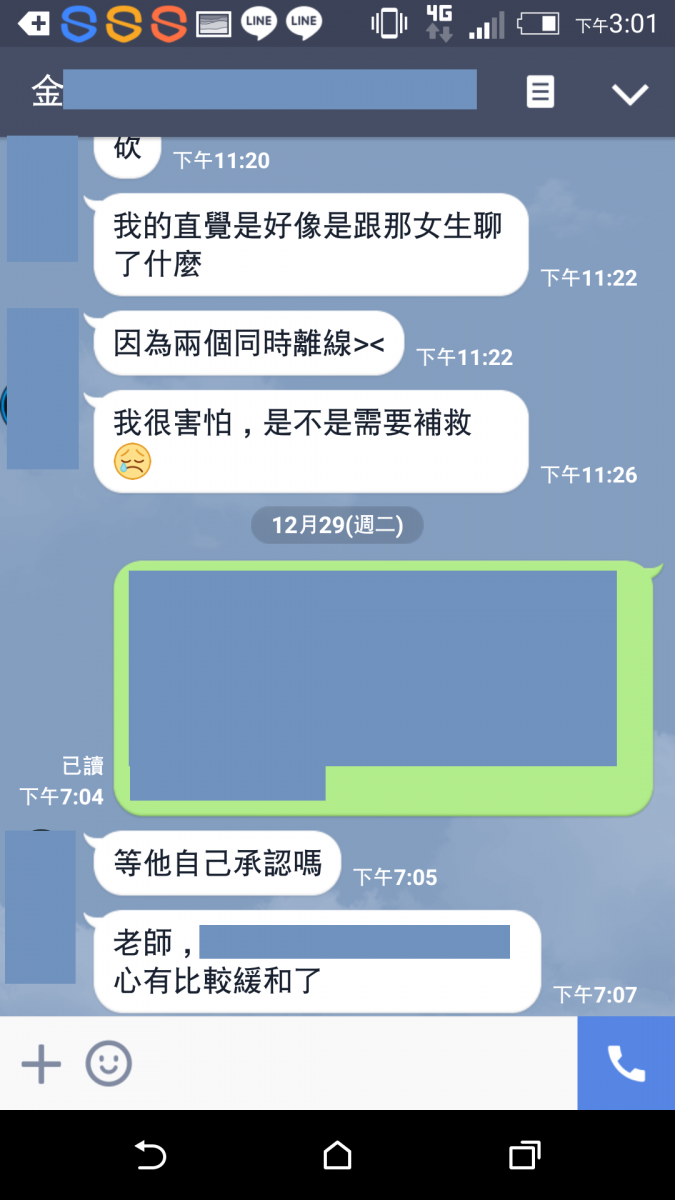The image size is (675, 1200).
Task: Tap the message input field
Action: tap(355, 1064)
